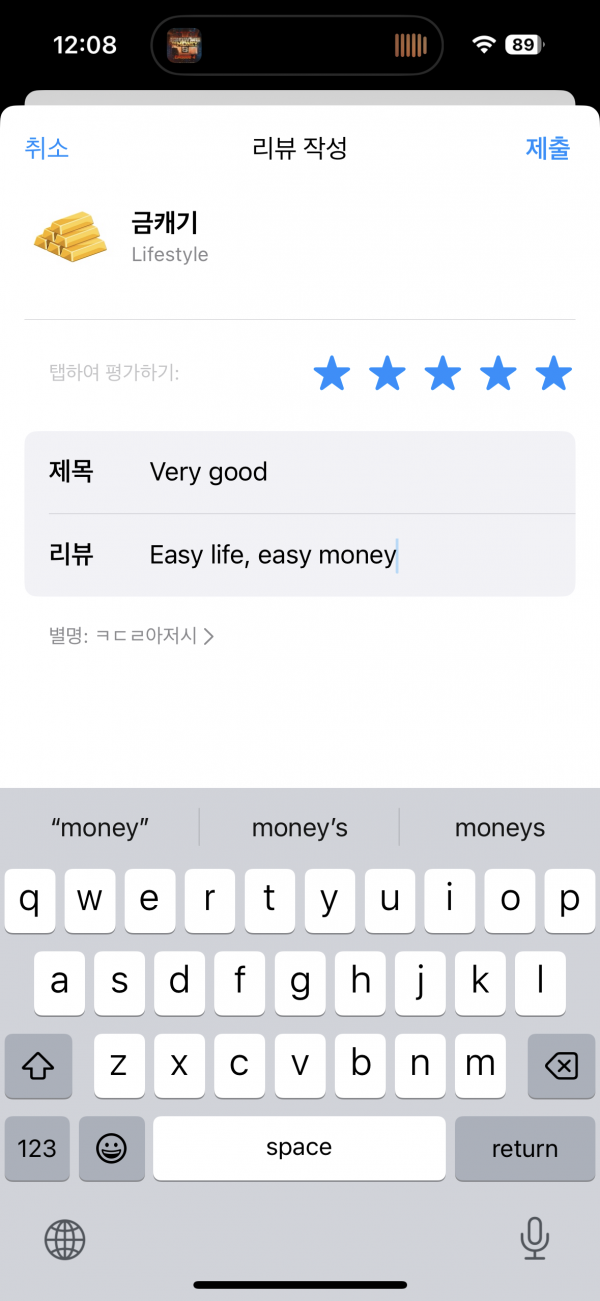
Task: Tap the return key
Action: (525, 1148)
